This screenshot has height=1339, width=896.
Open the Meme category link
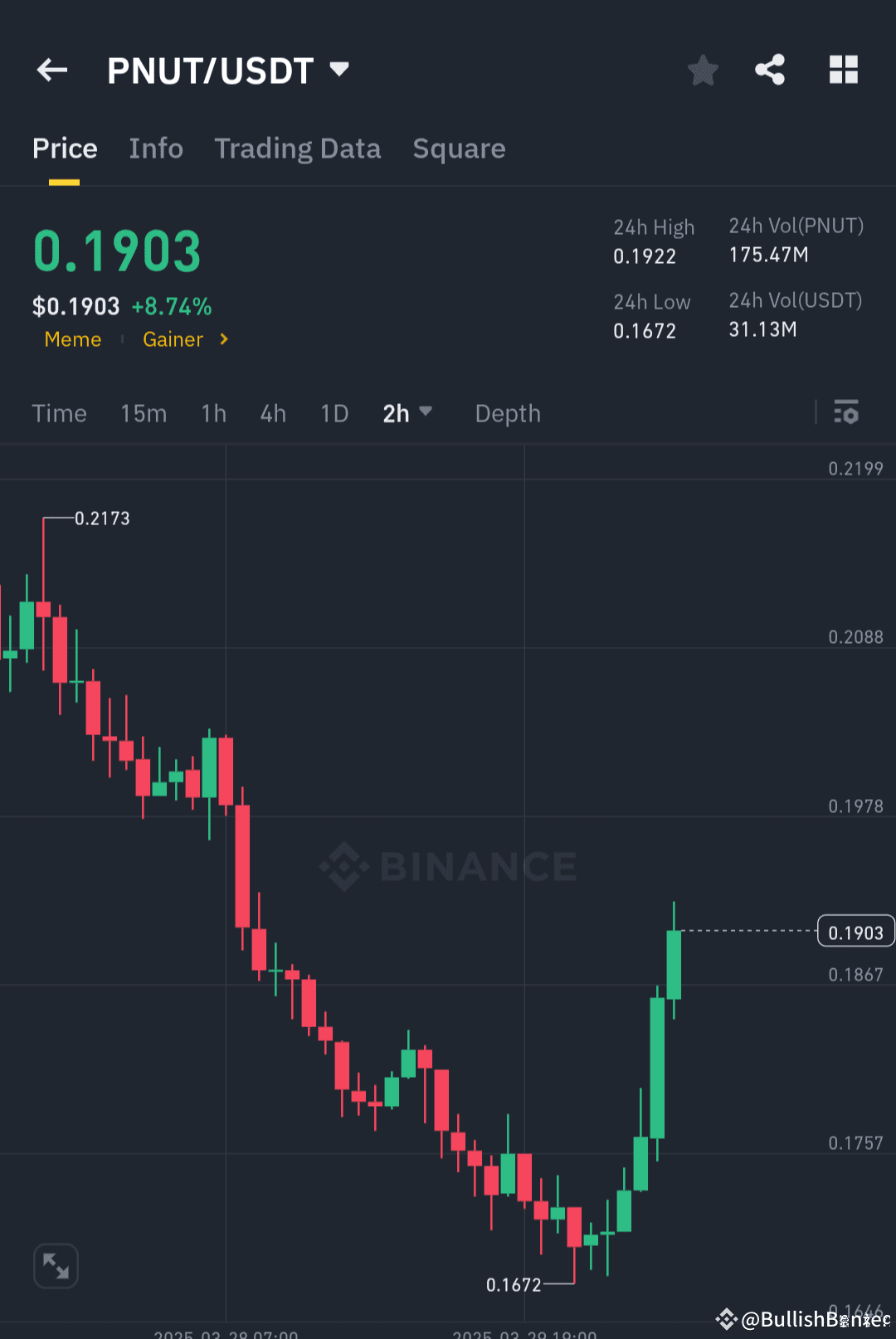point(72,338)
